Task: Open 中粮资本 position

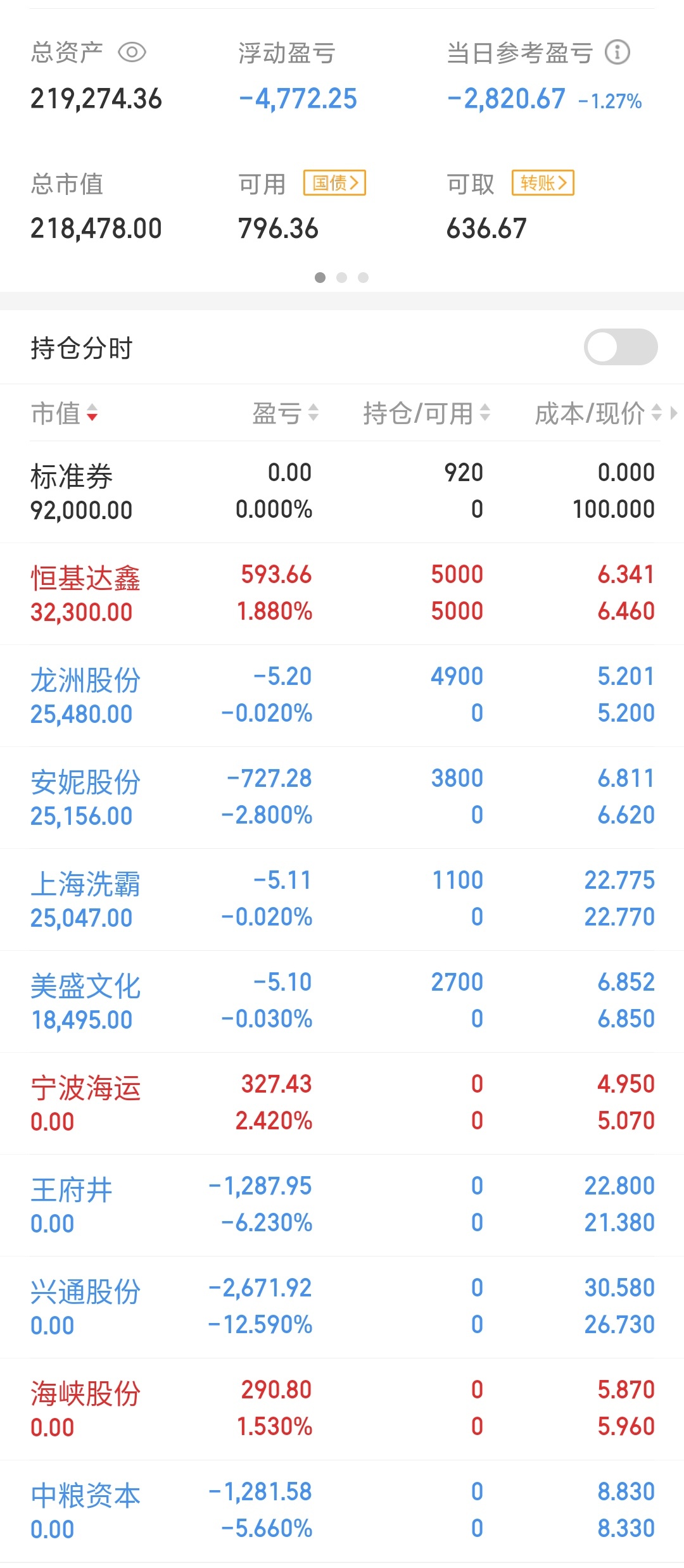Action: point(342,1511)
